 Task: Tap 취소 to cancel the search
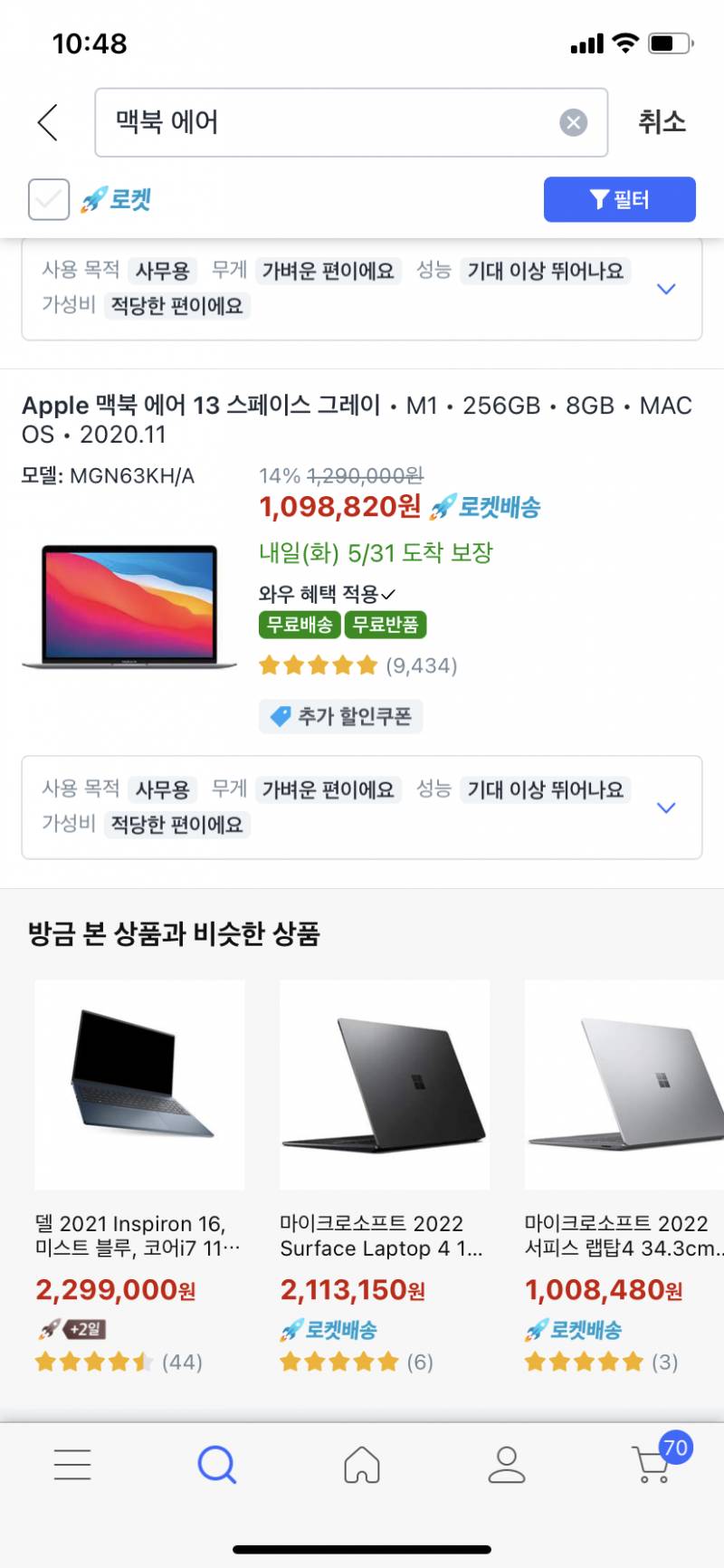pyautogui.click(x=662, y=122)
